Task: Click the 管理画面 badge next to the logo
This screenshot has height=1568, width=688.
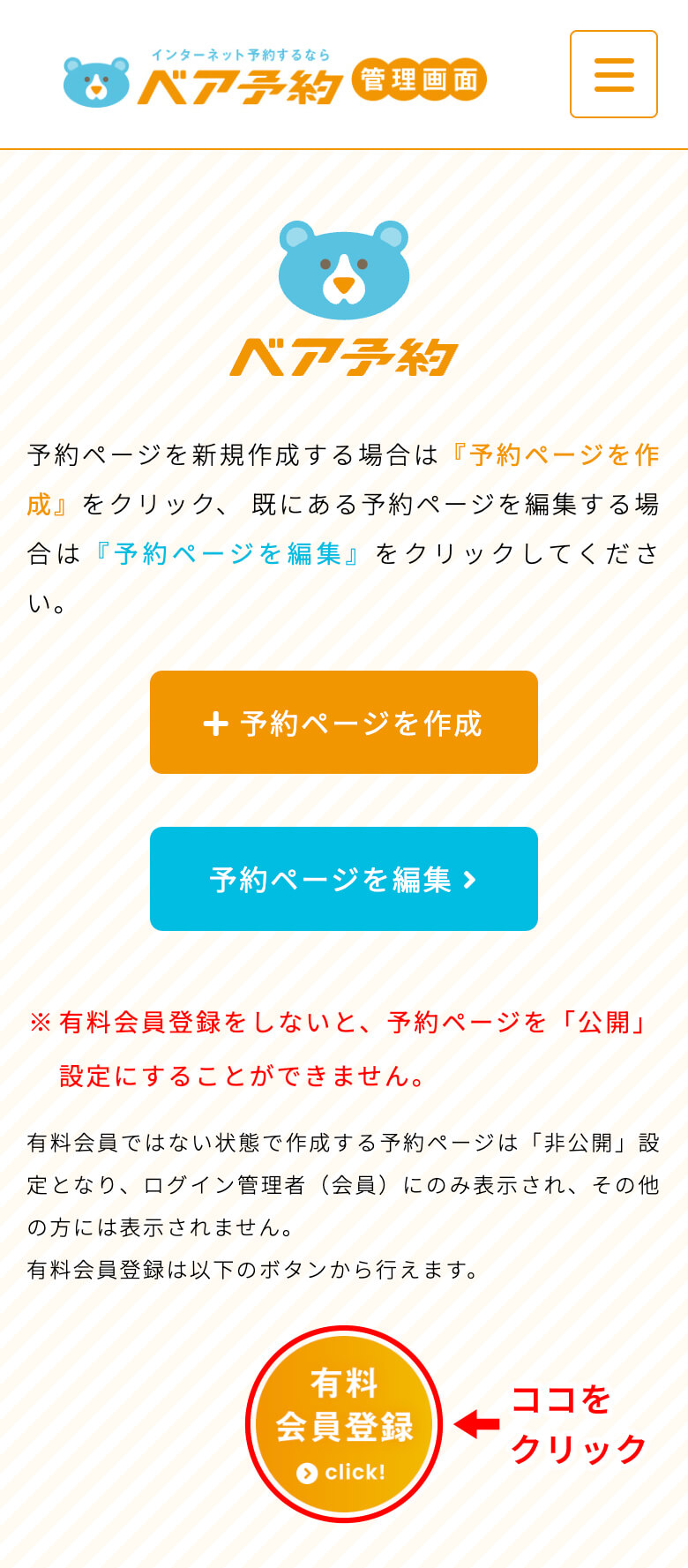Action: (421, 79)
